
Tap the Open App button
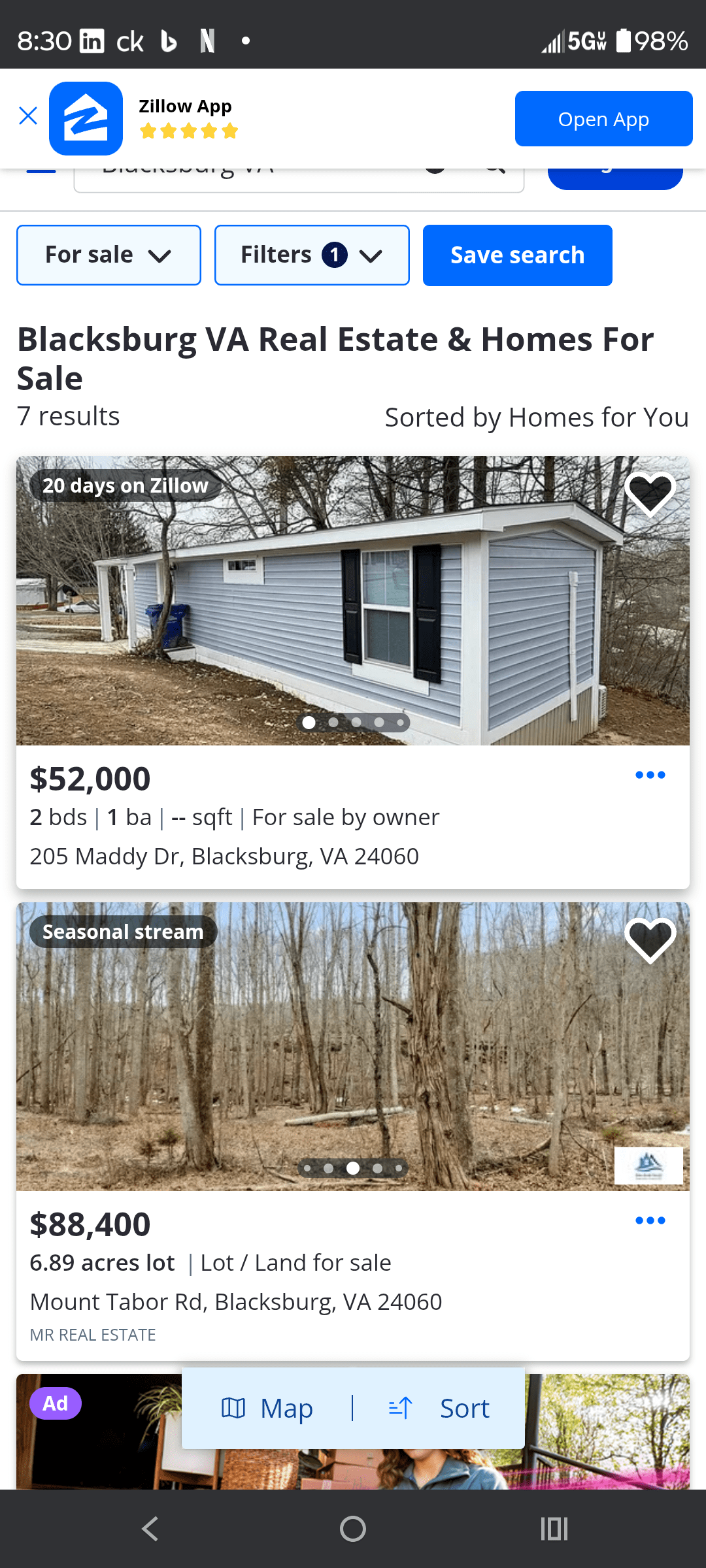click(x=603, y=119)
